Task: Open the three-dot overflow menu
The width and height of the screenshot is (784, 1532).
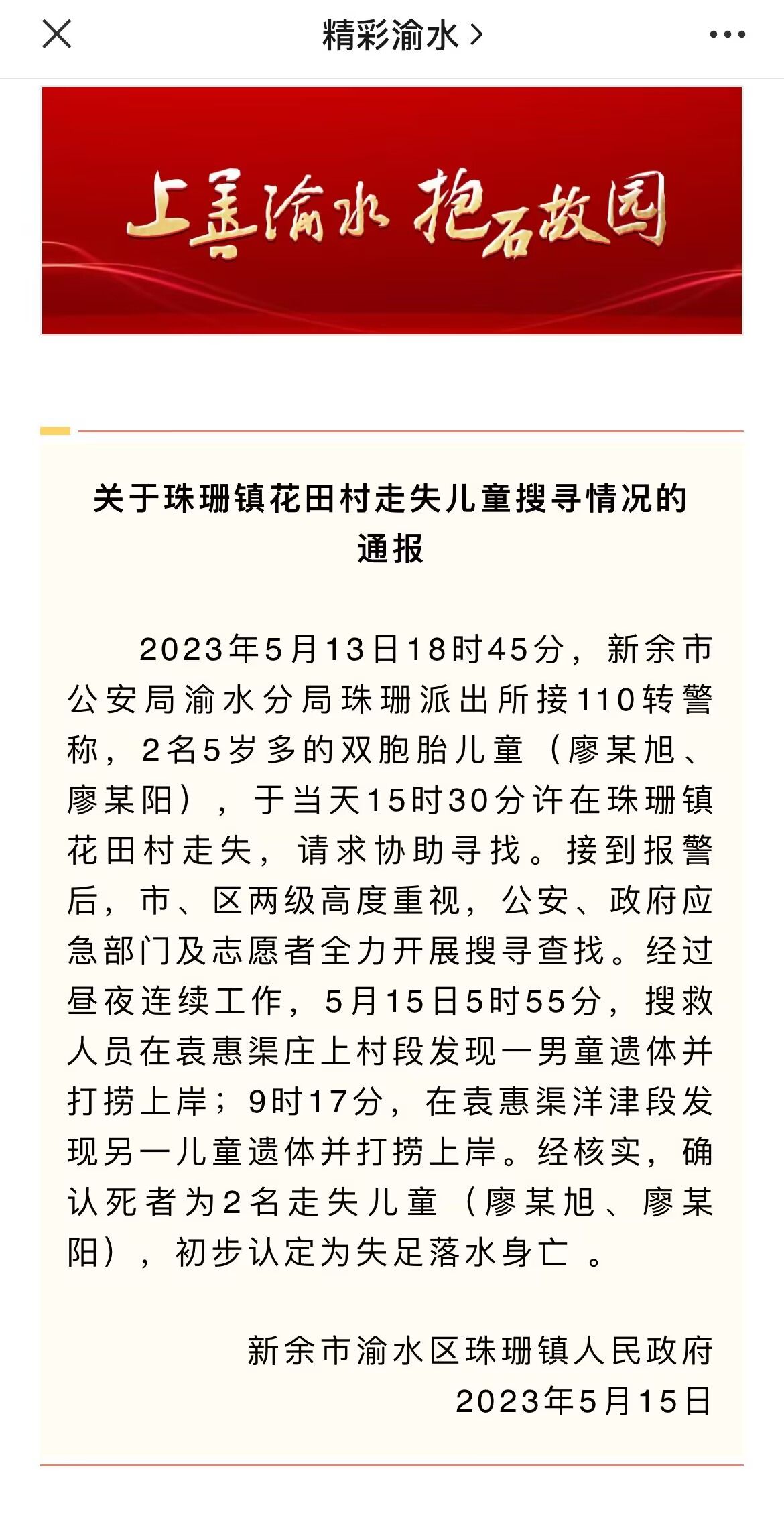Action: 727,34
